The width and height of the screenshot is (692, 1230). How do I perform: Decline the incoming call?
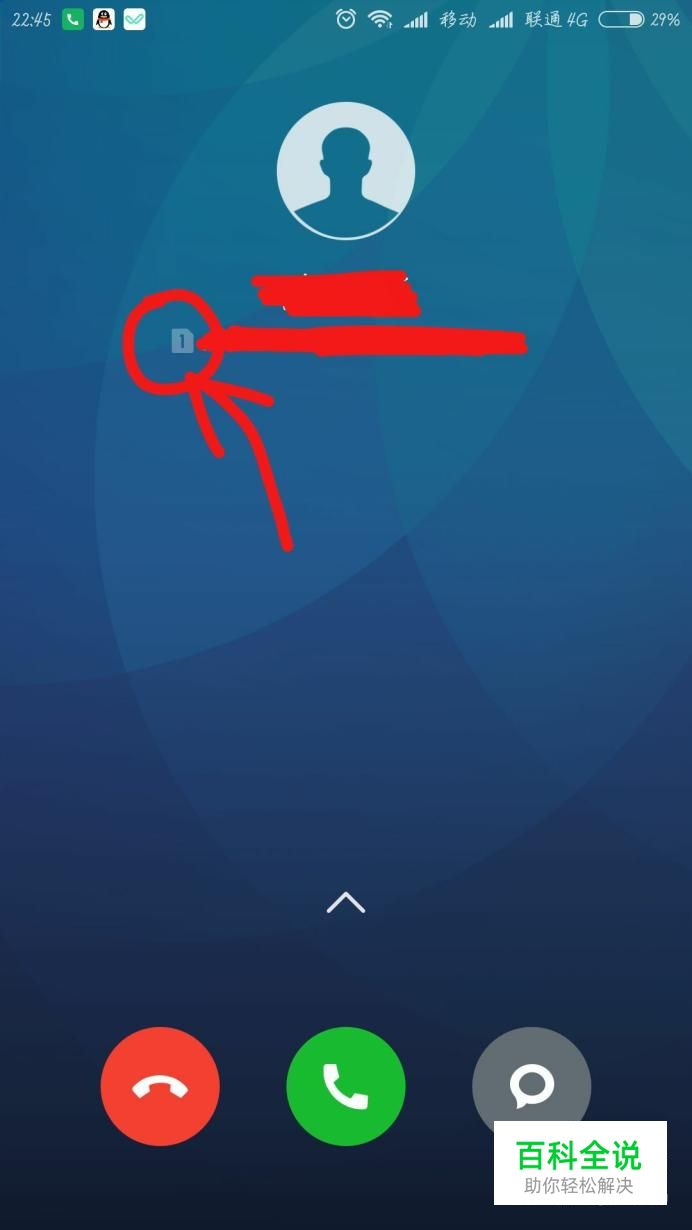click(x=160, y=1086)
